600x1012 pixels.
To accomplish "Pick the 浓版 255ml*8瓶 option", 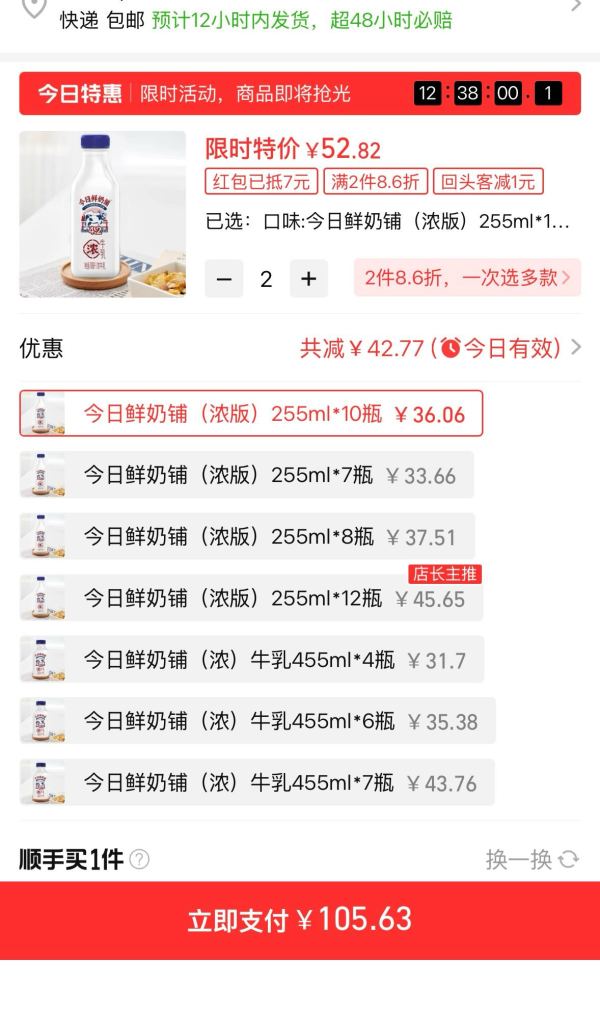I will (x=247, y=537).
